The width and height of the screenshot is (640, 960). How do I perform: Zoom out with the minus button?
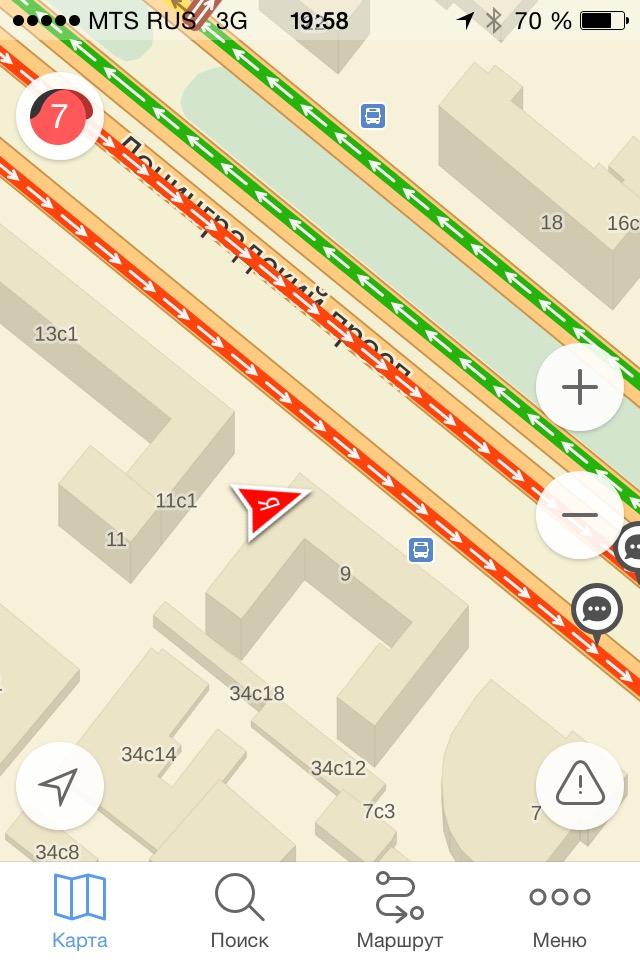pyautogui.click(x=580, y=515)
